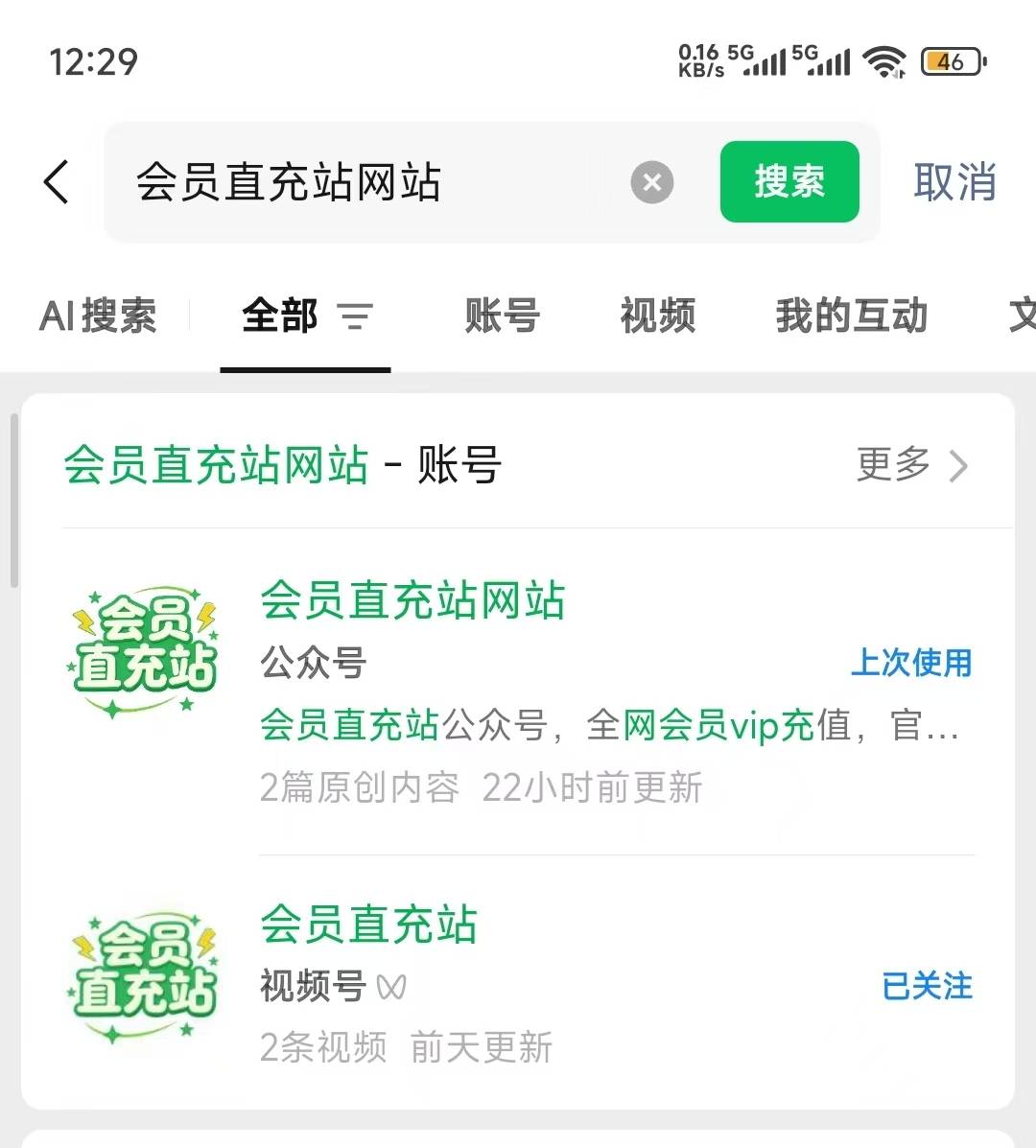
Task: View more accounts via 更多
Action: tap(911, 465)
